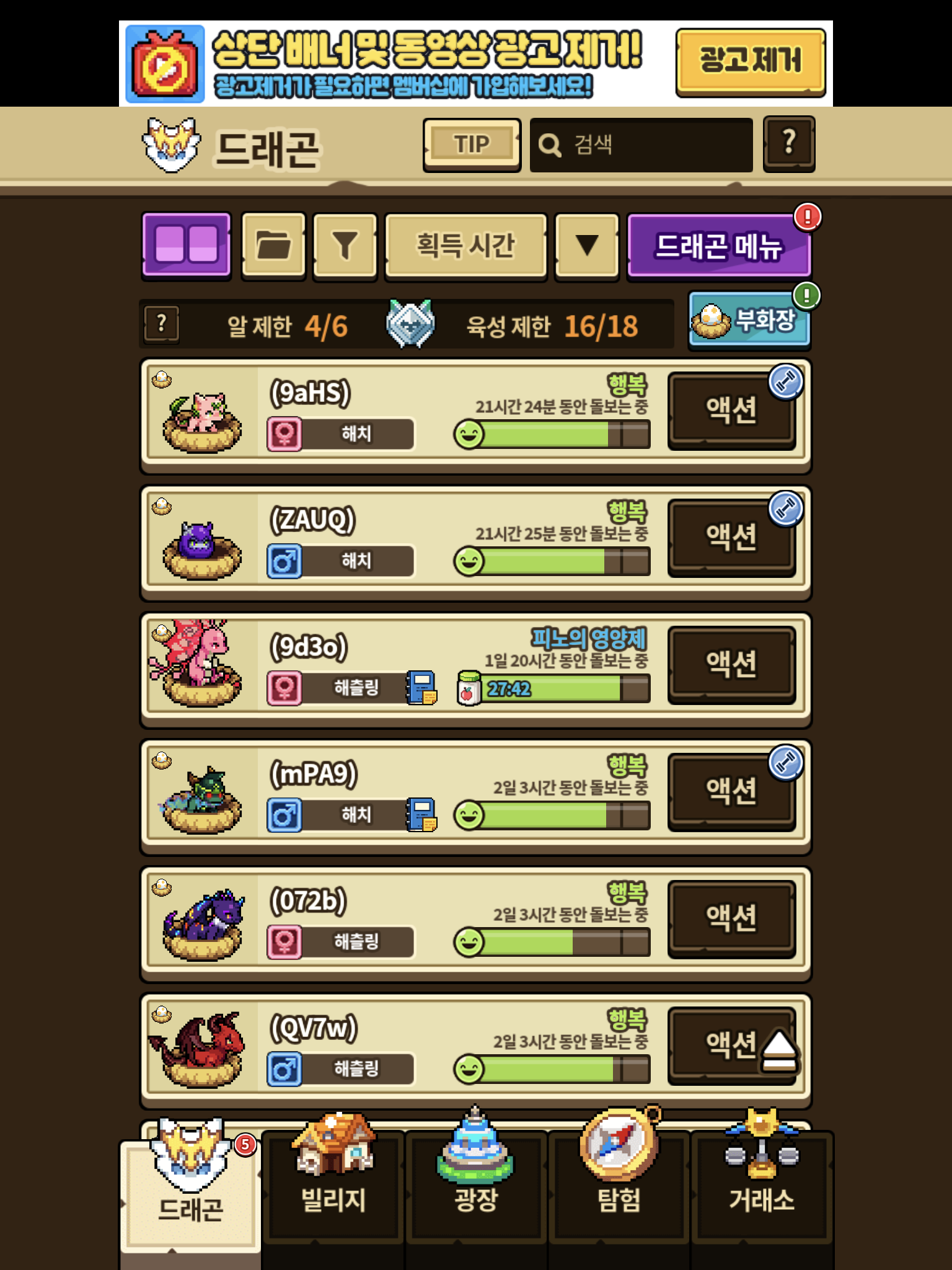Tap the 검색 search field
Screen dimensions: 952x1270
(x=641, y=145)
